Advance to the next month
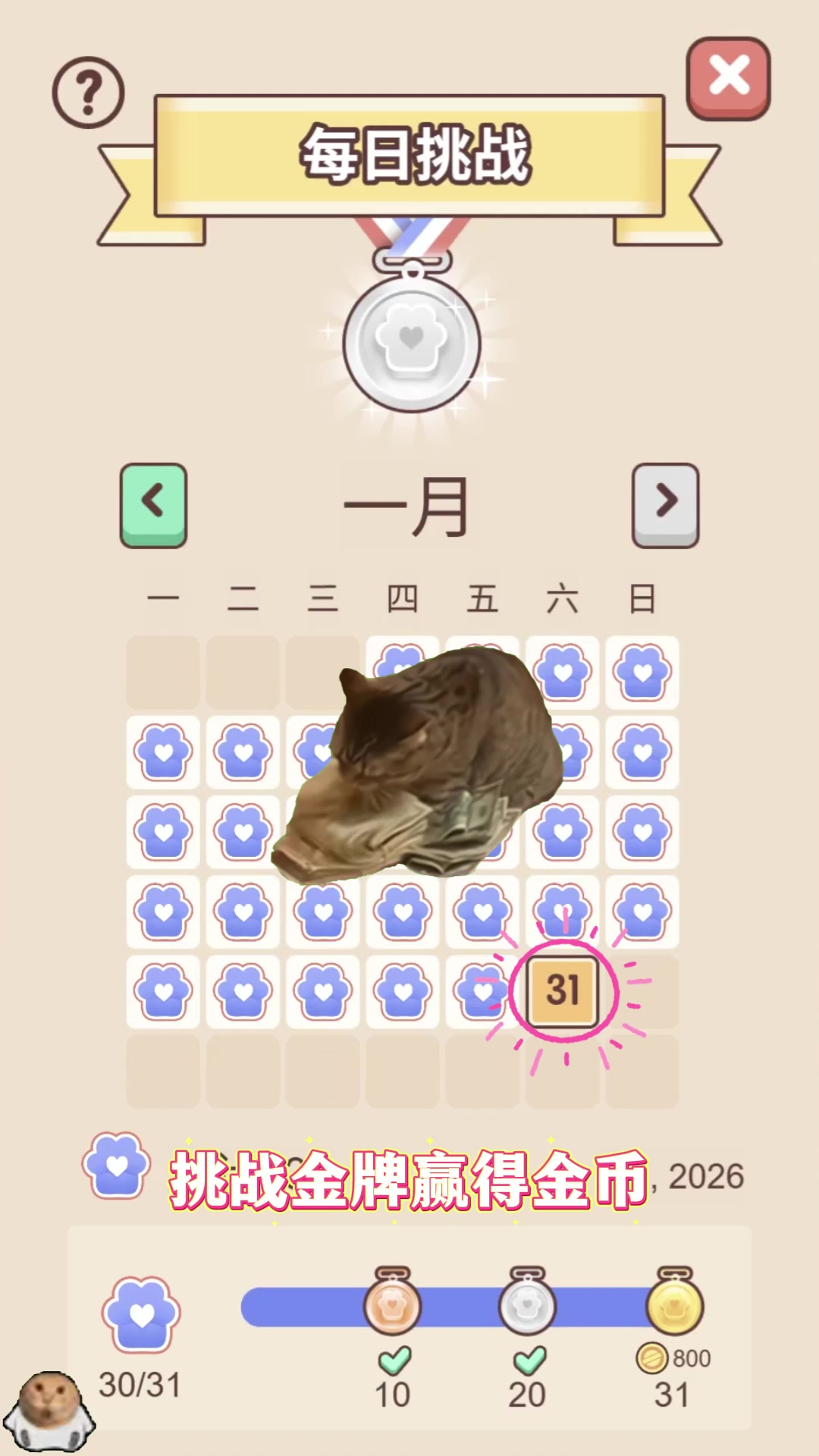This screenshot has height=1456, width=819. tap(665, 504)
